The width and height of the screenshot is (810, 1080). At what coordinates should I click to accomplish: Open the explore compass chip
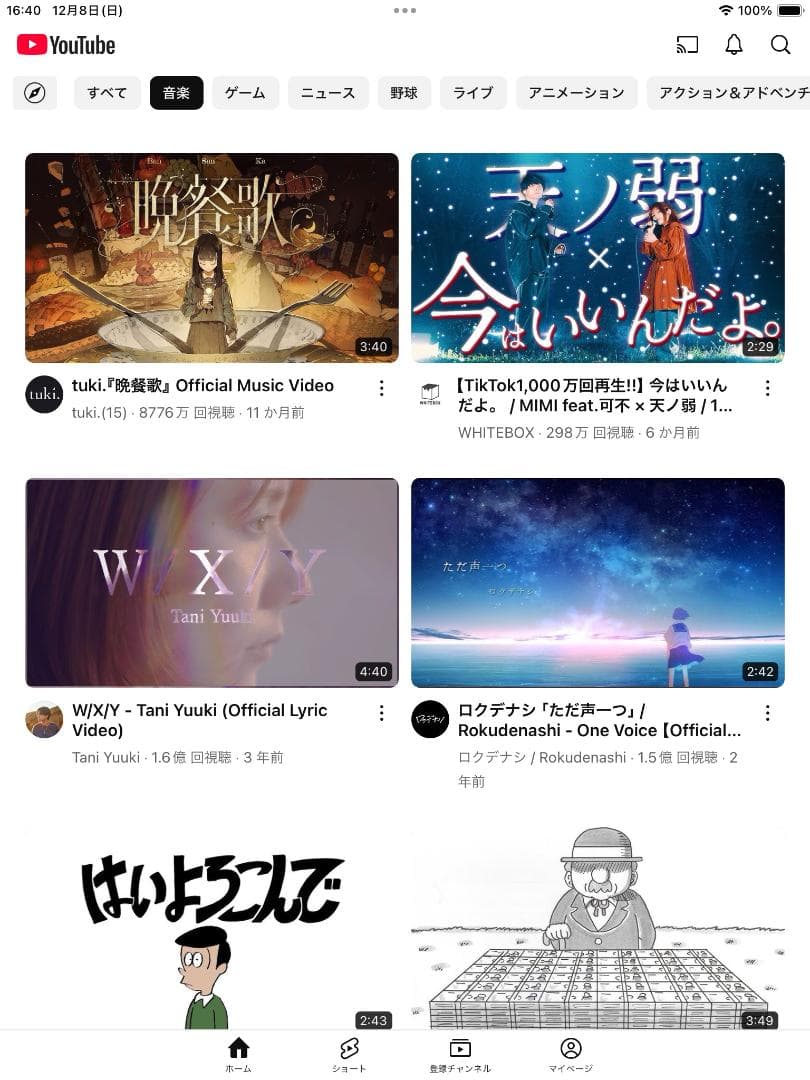[35, 93]
